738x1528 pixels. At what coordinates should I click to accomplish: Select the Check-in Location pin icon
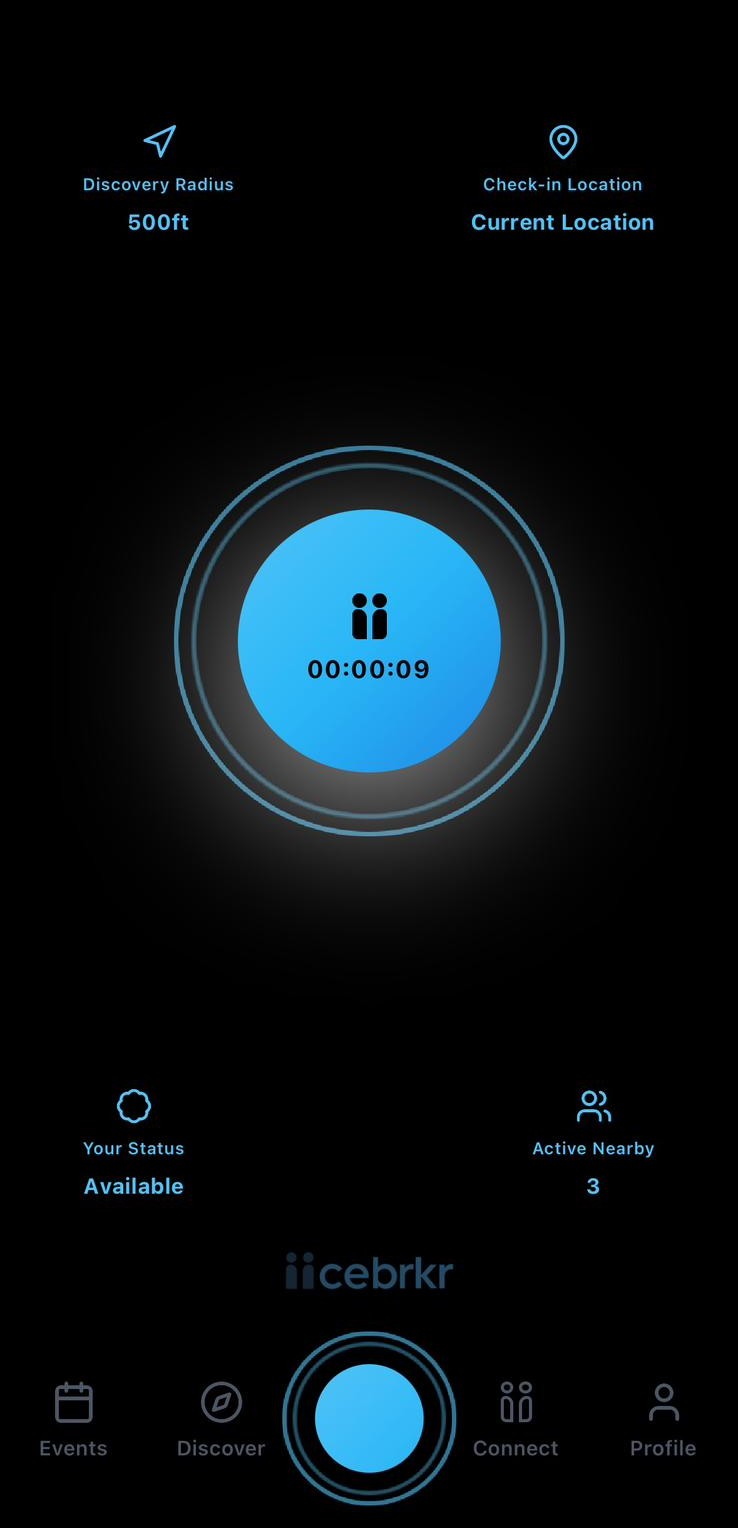[x=563, y=143]
